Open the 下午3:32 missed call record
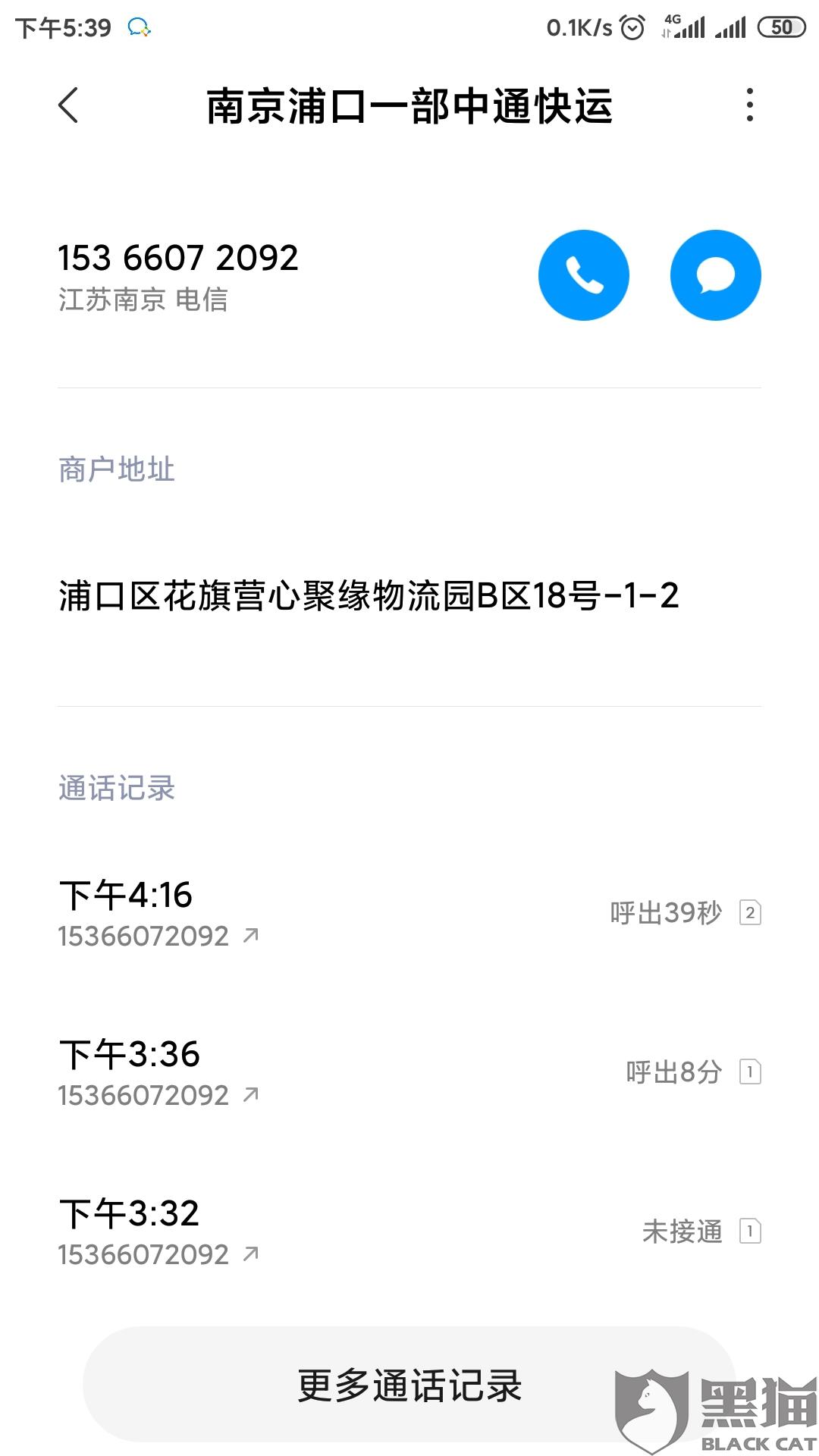The width and height of the screenshot is (819, 1456). click(409, 1232)
